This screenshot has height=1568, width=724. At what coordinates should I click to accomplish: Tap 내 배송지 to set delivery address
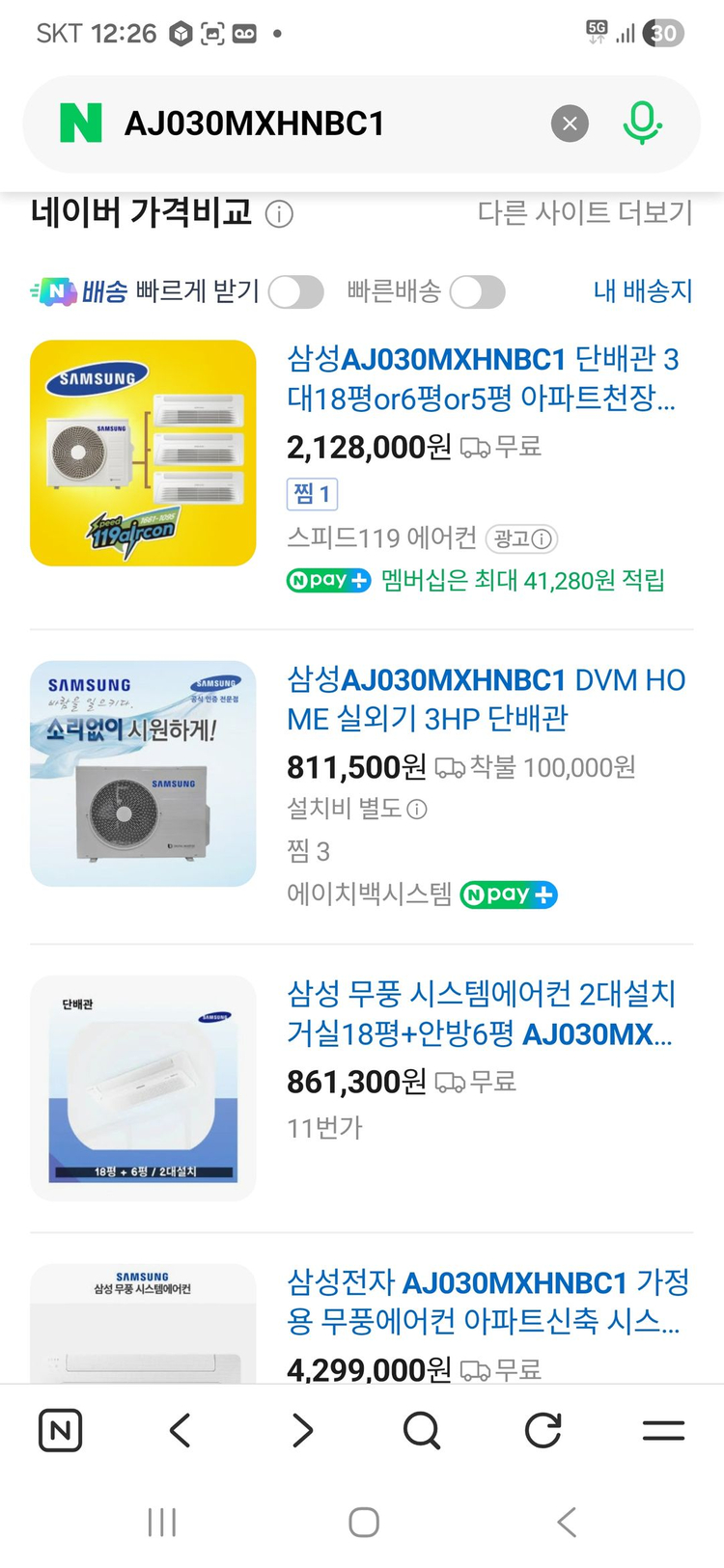pyautogui.click(x=643, y=292)
